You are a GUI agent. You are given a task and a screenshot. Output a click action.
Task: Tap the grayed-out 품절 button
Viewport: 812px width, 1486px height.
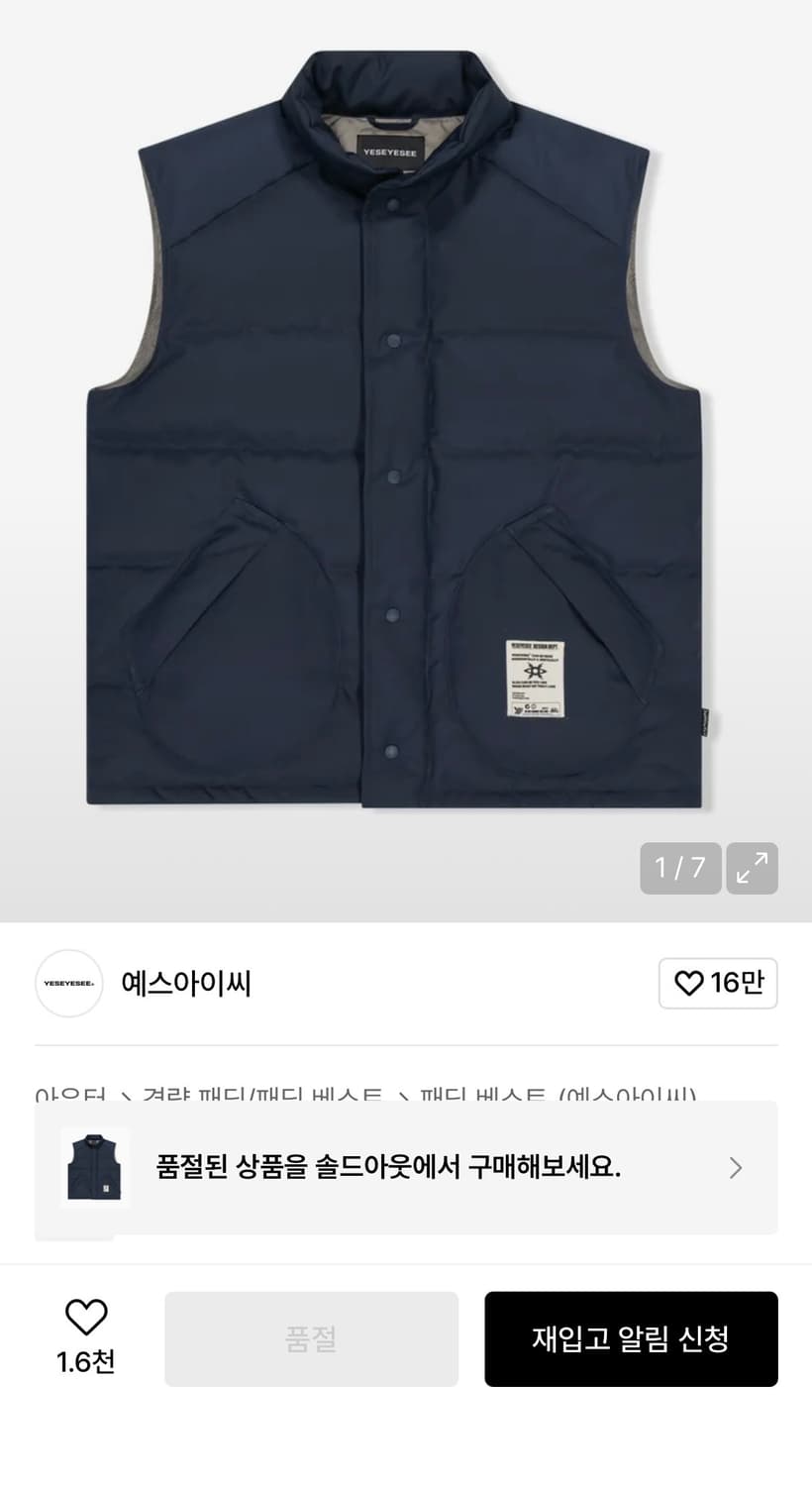(x=311, y=1338)
